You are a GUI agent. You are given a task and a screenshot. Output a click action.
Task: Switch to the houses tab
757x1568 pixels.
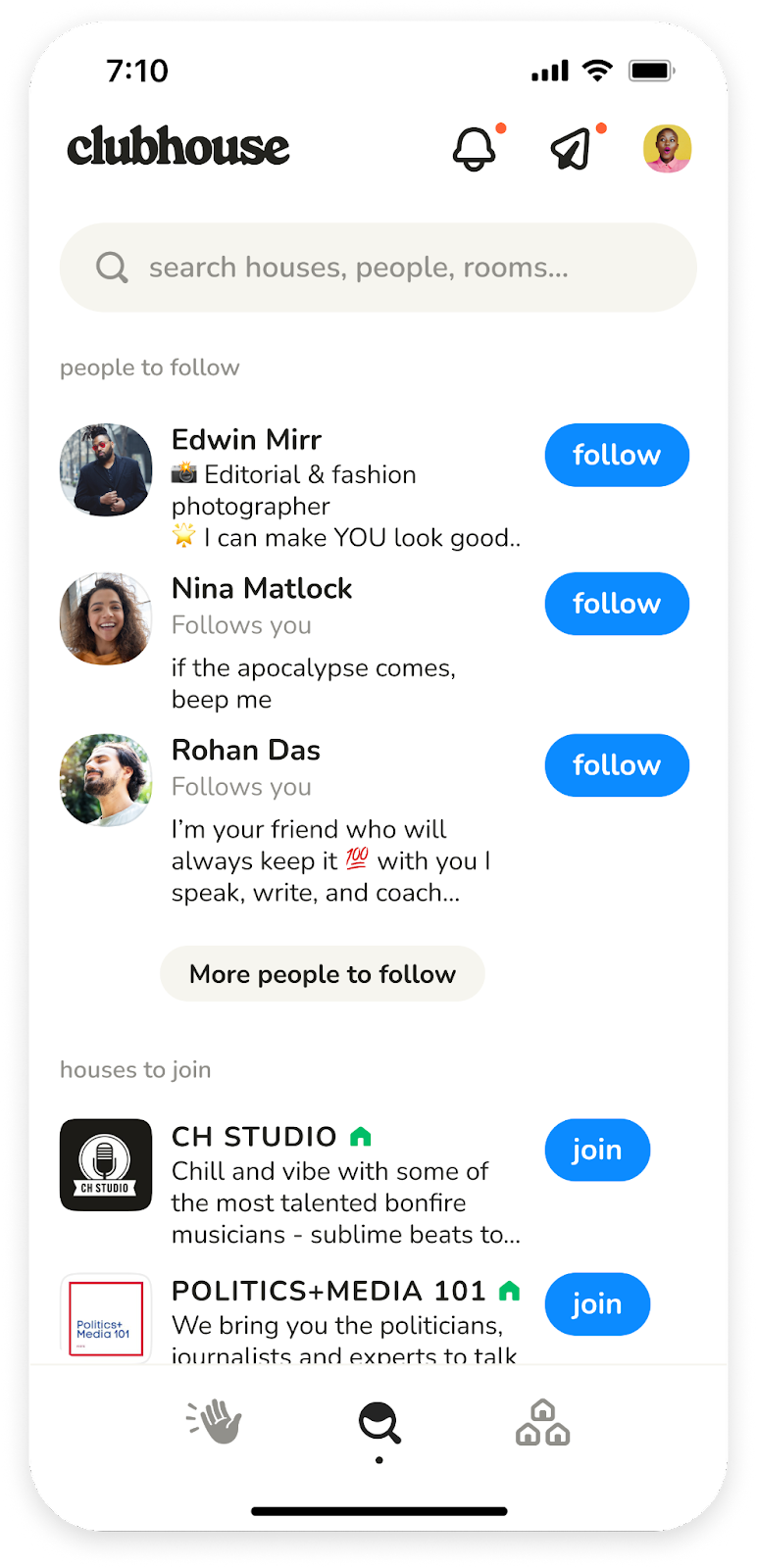[542, 1423]
